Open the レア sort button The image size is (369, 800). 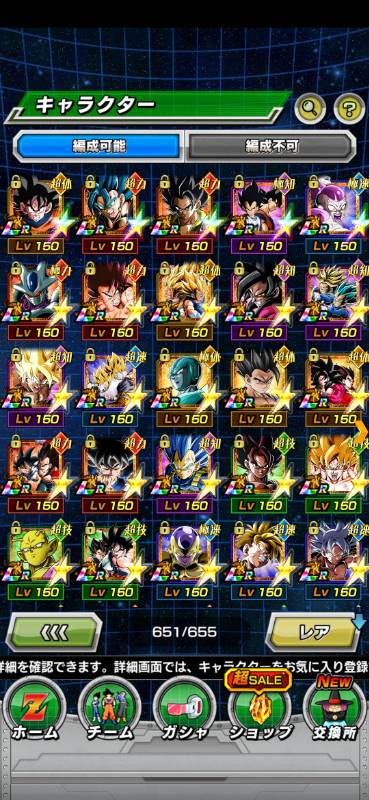click(x=313, y=632)
